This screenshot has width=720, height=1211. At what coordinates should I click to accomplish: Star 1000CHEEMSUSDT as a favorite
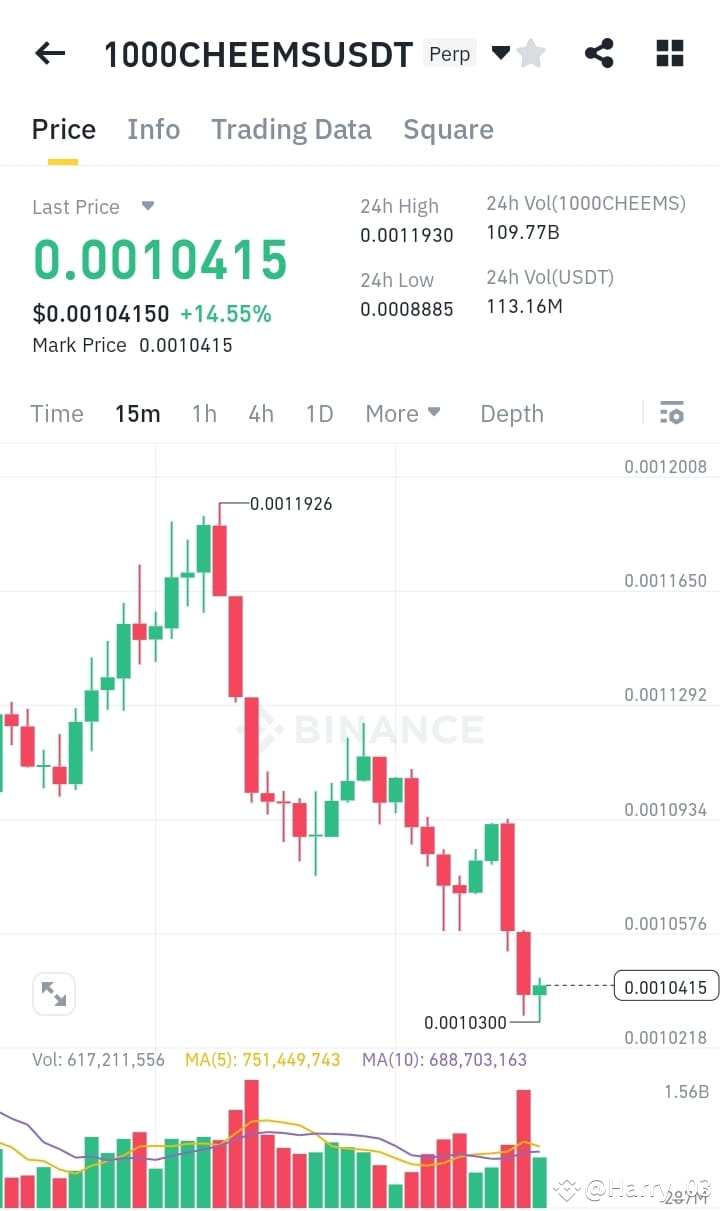pyautogui.click(x=531, y=53)
